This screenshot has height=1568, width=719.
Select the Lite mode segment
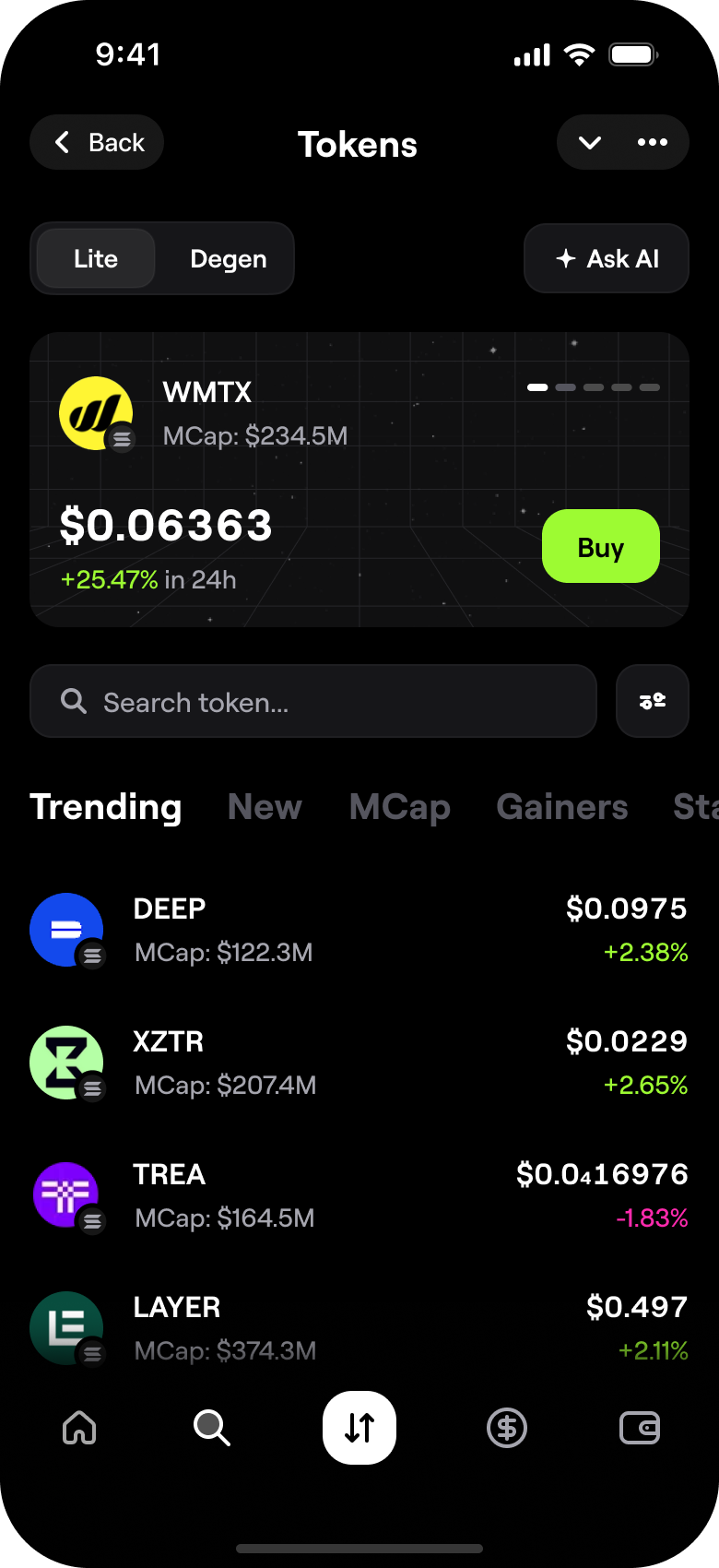pos(96,259)
